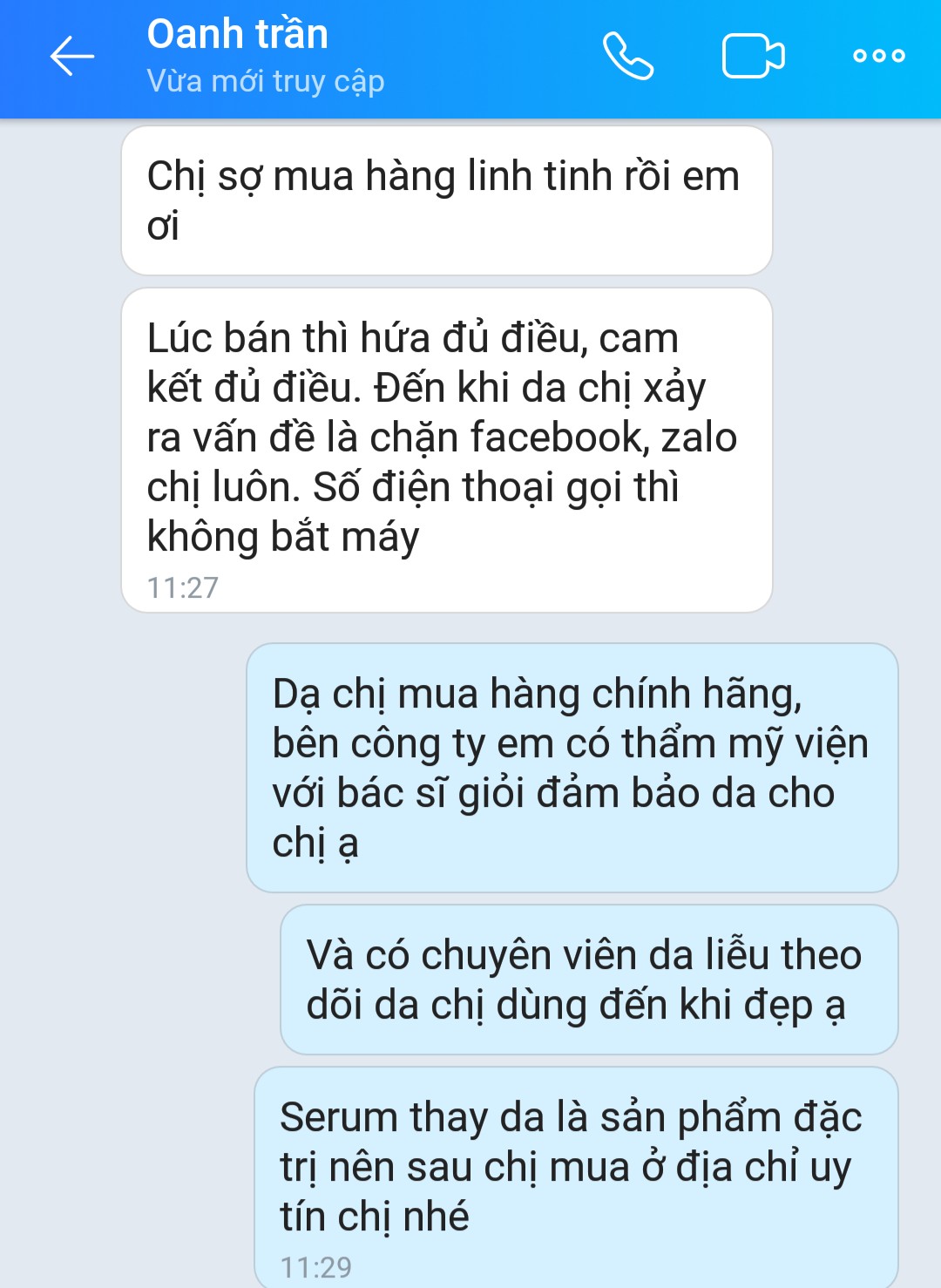Viewport: 941px width, 1288px height.
Task: Start a video call with Oanh trần
Action: tap(753, 57)
